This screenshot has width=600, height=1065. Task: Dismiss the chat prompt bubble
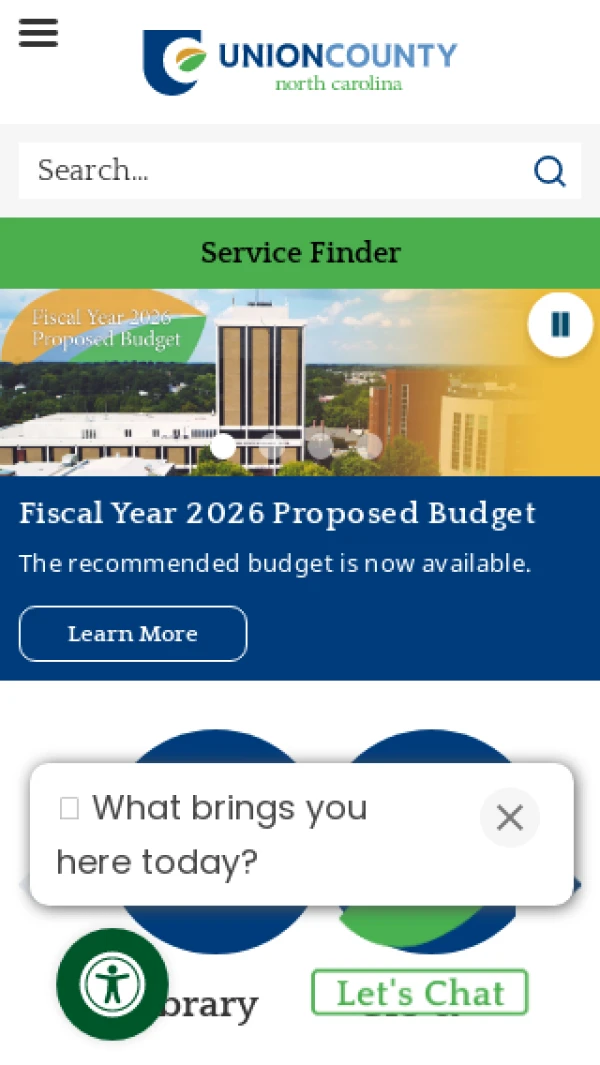[509, 818]
